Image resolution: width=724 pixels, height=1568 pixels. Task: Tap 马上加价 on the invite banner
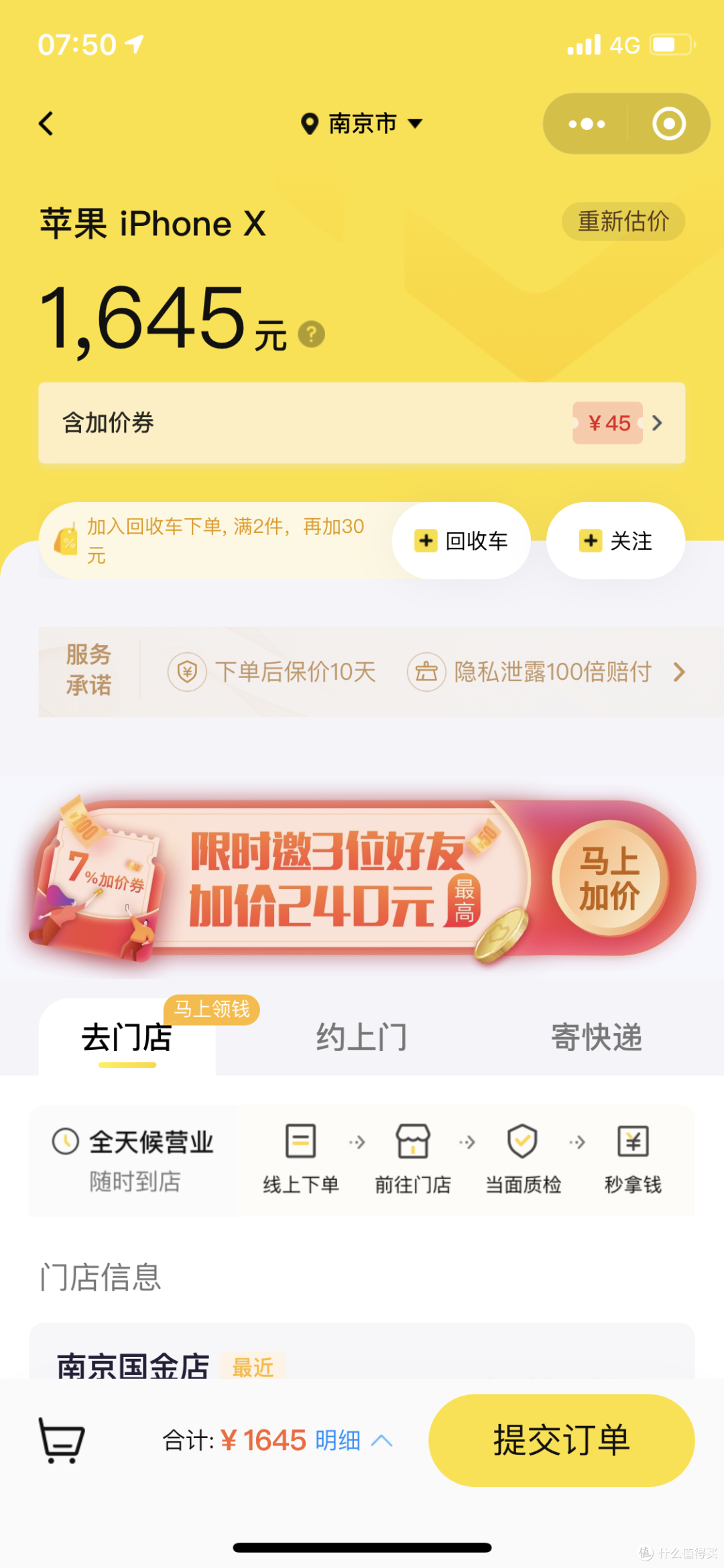pos(609,878)
